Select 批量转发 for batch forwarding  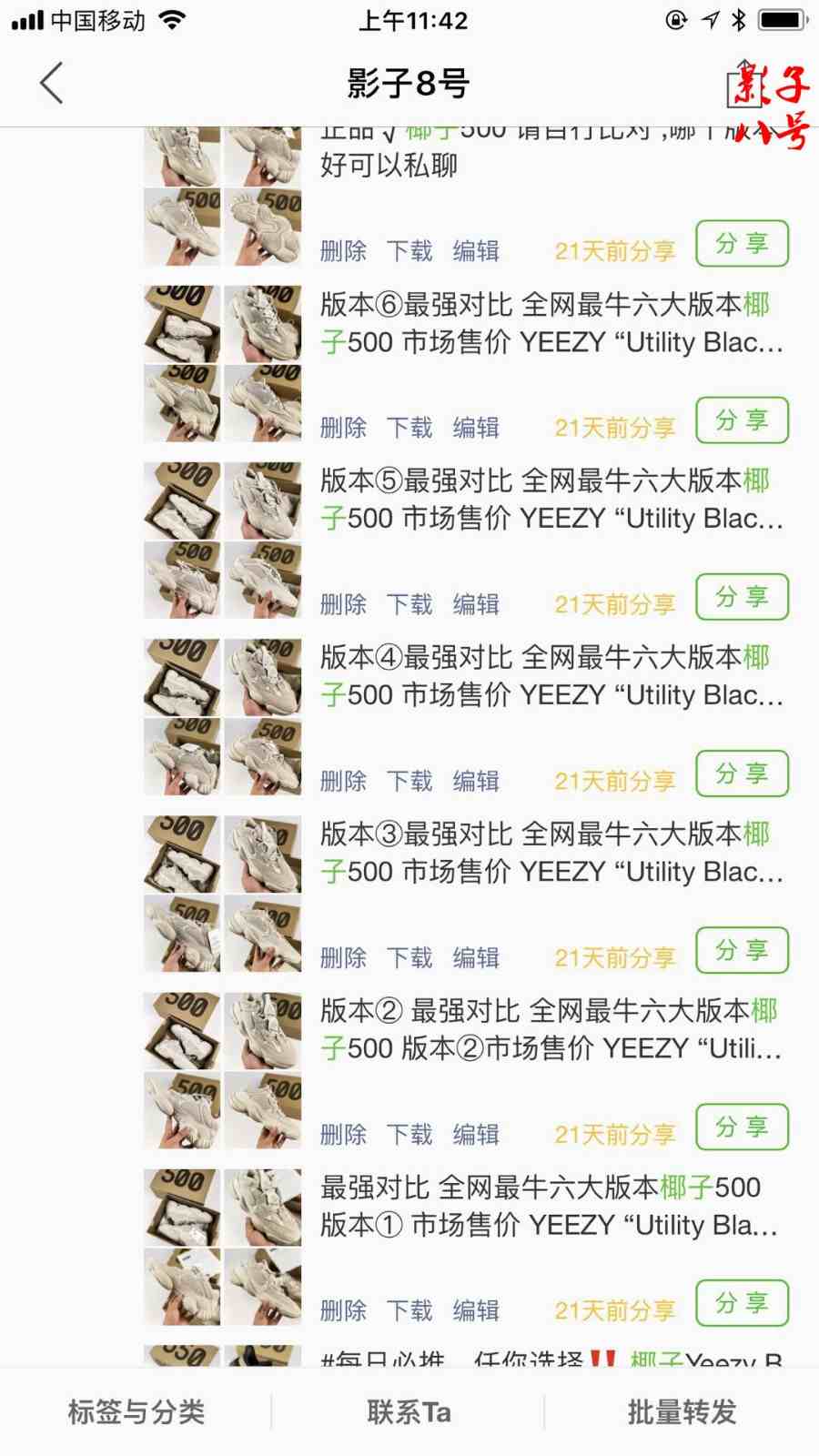tap(682, 1412)
